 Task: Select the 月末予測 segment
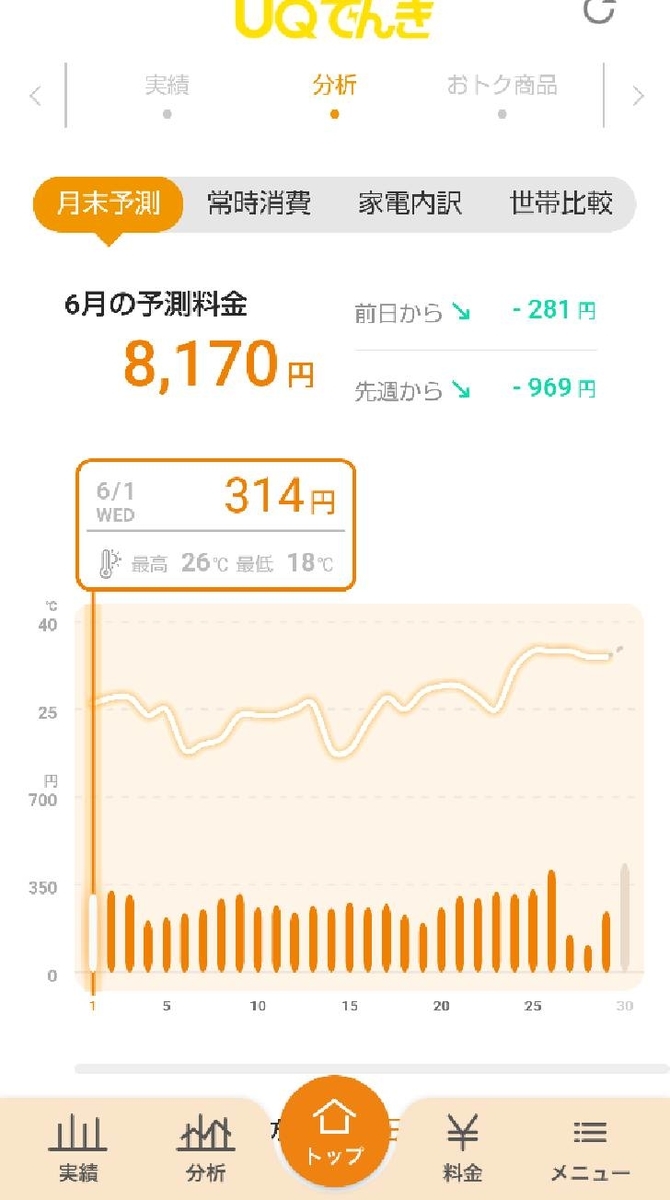tap(109, 204)
